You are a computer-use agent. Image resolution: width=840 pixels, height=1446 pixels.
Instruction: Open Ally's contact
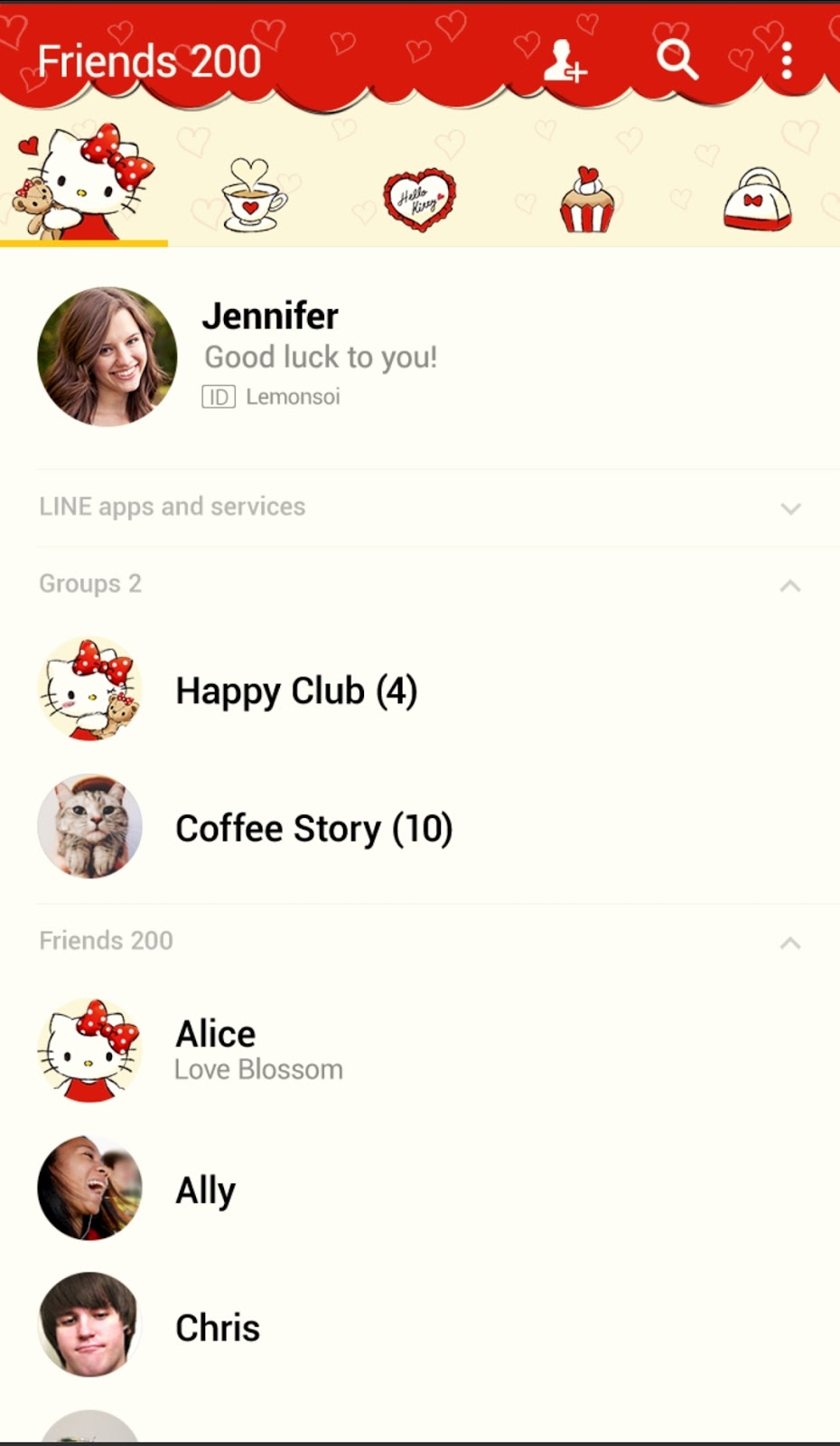tap(420, 1188)
